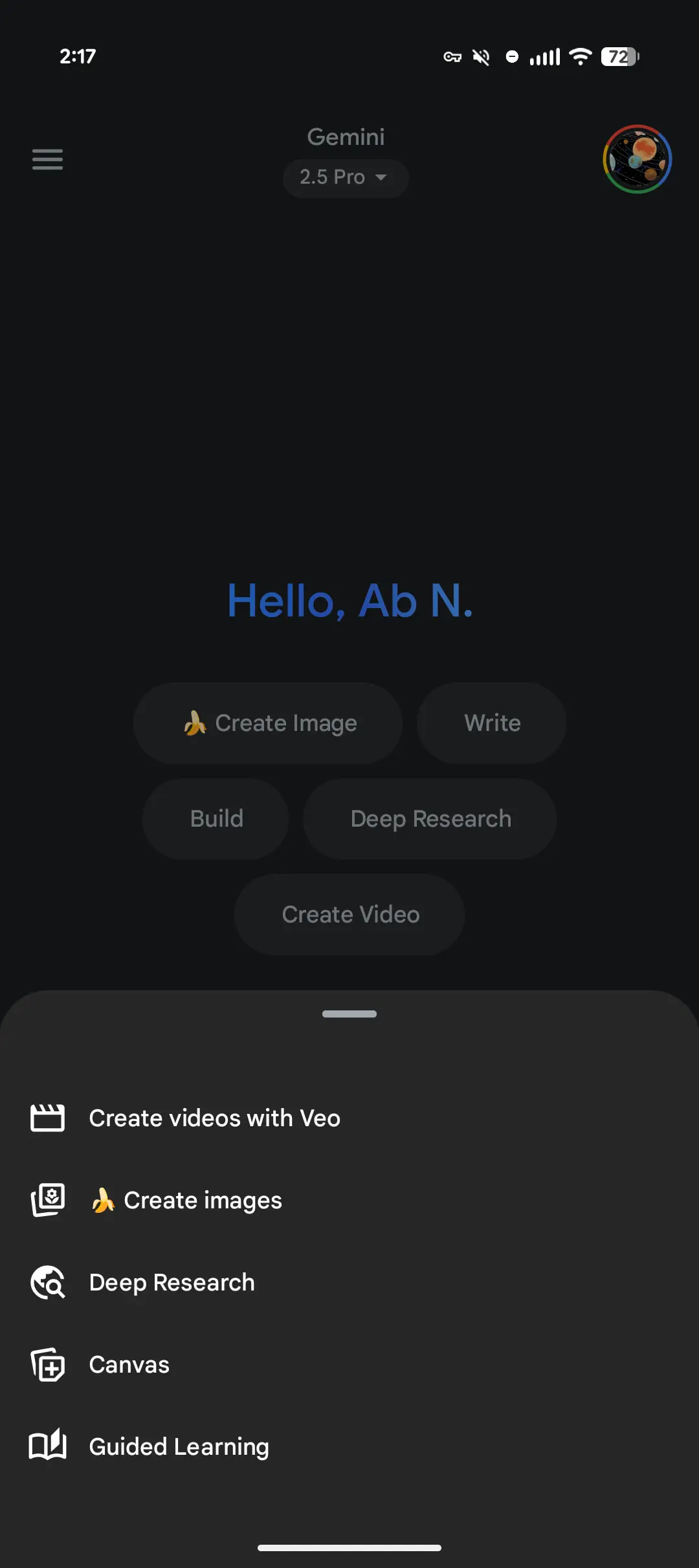Open the hamburger navigation drawer

pyautogui.click(x=47, y=159)
